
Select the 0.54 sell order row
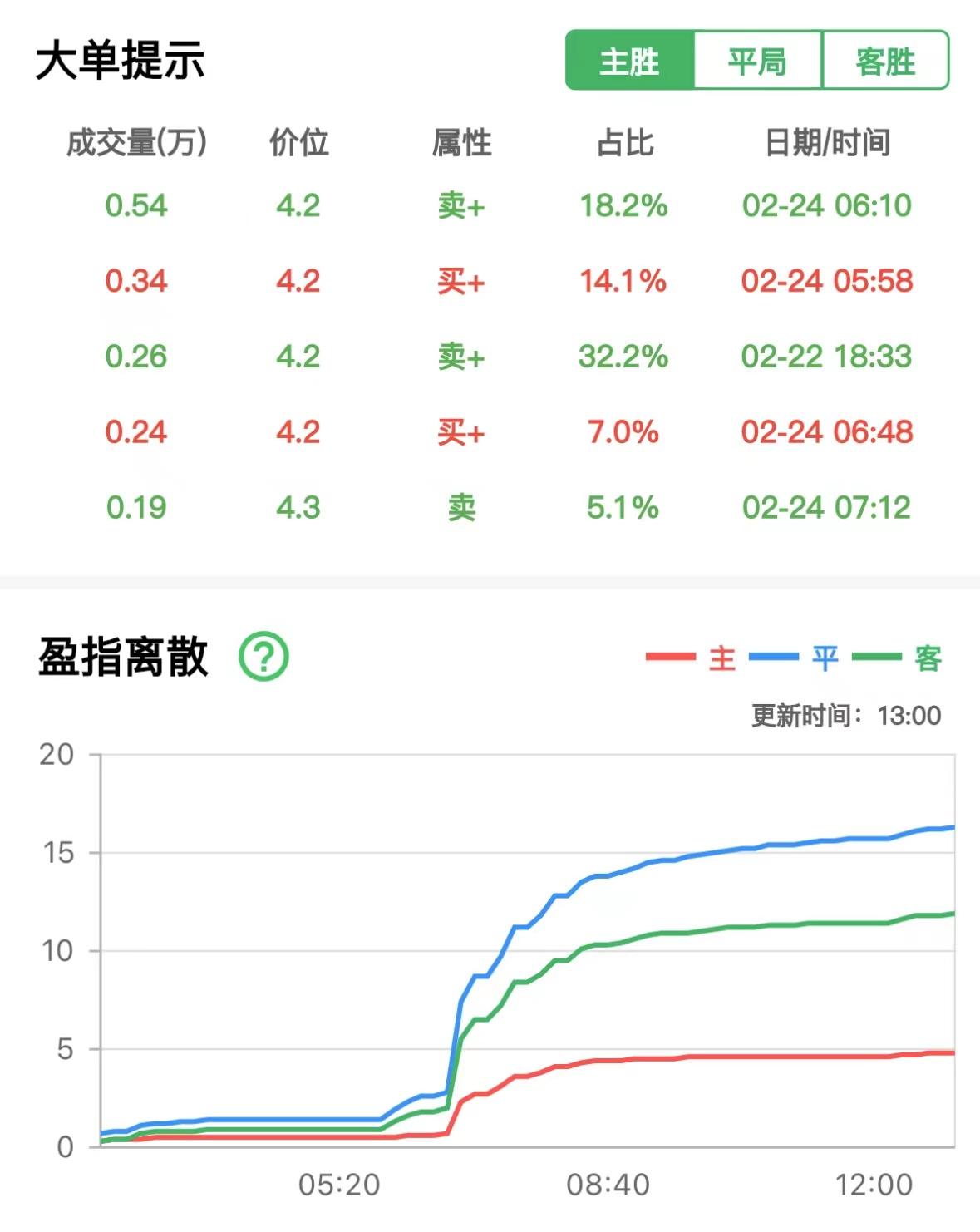(490, 204)
